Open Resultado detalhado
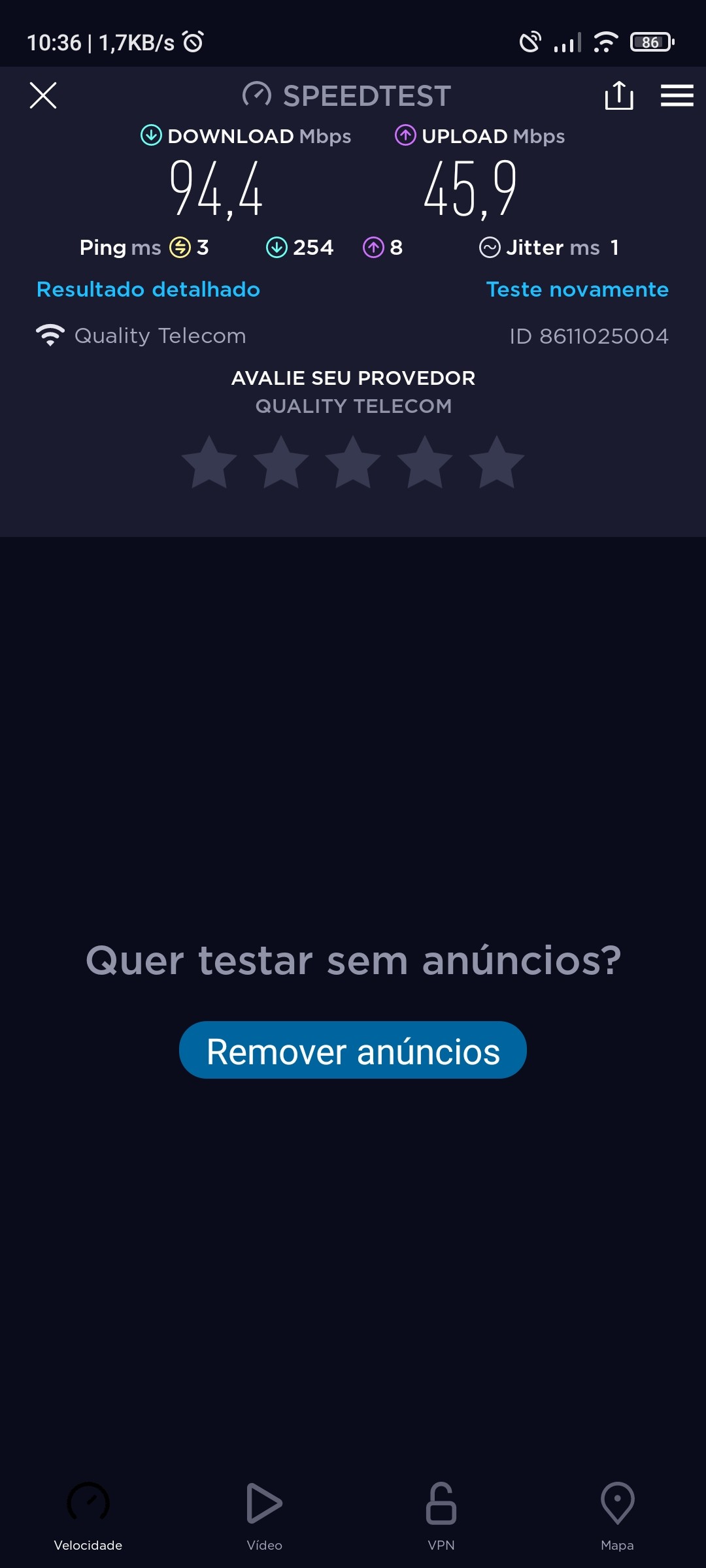 coord(148,289)
